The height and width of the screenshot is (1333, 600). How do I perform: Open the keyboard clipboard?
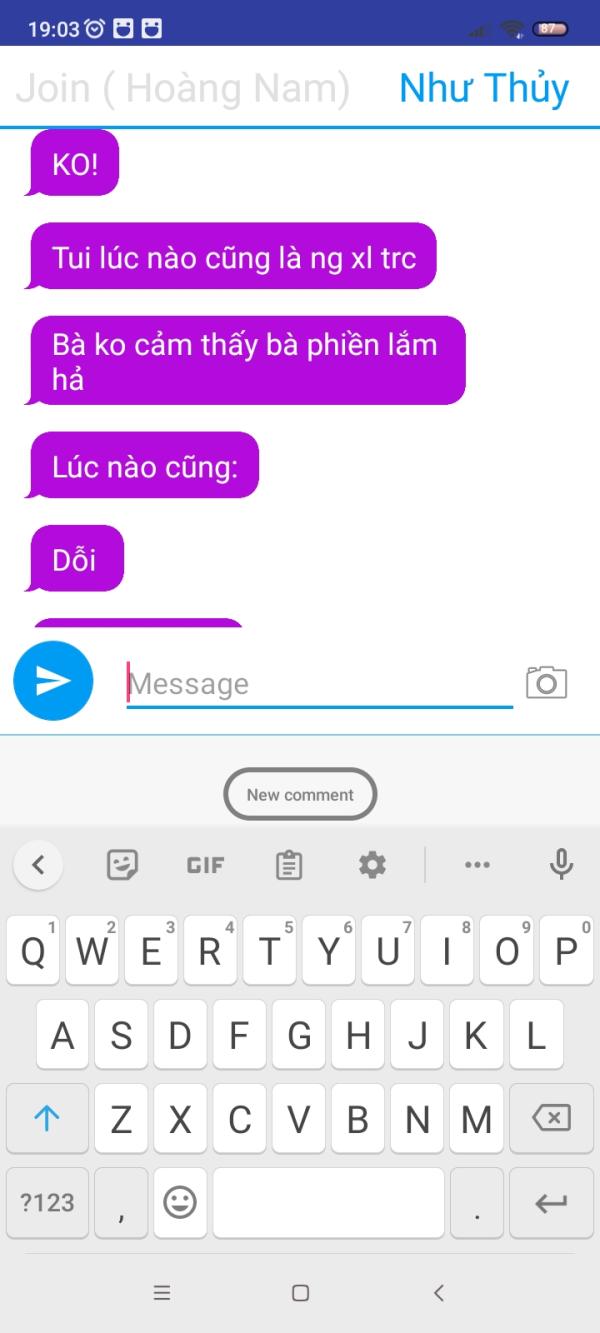pyautogui.click(x=289, y=865)
